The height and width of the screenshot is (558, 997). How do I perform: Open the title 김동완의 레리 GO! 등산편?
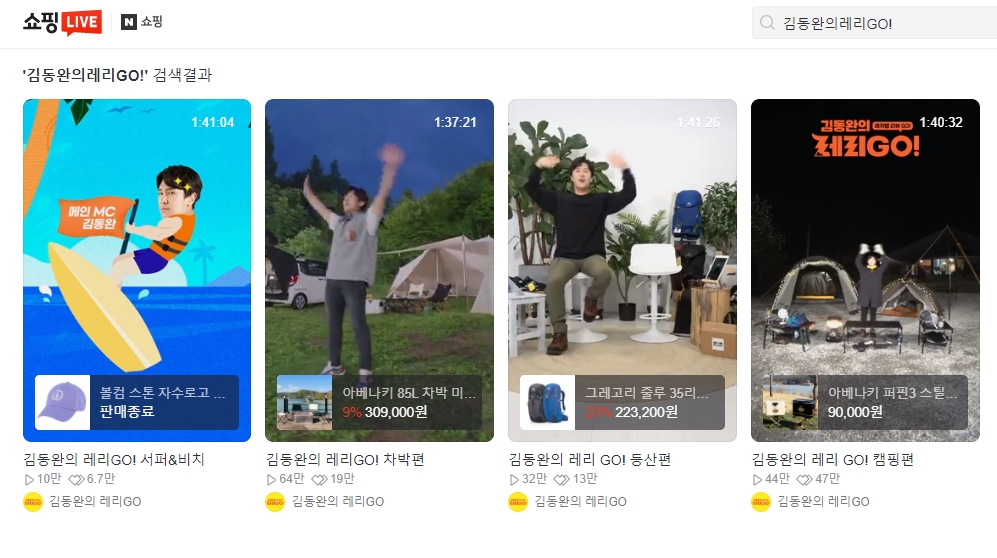[590, 460]
